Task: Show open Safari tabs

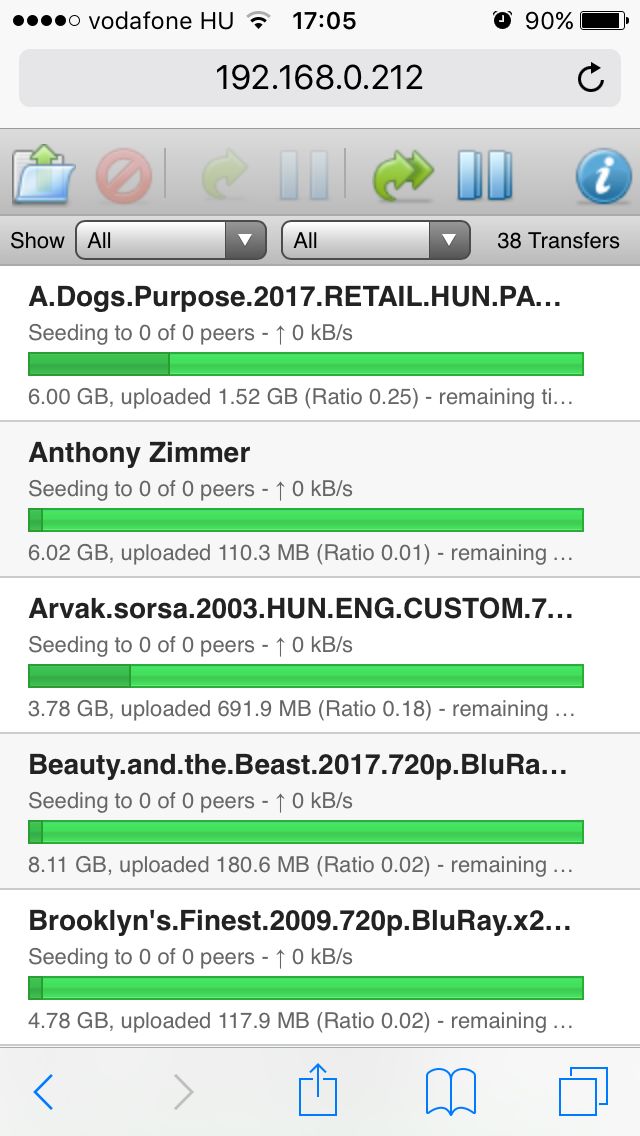Action: [583, 1092]
